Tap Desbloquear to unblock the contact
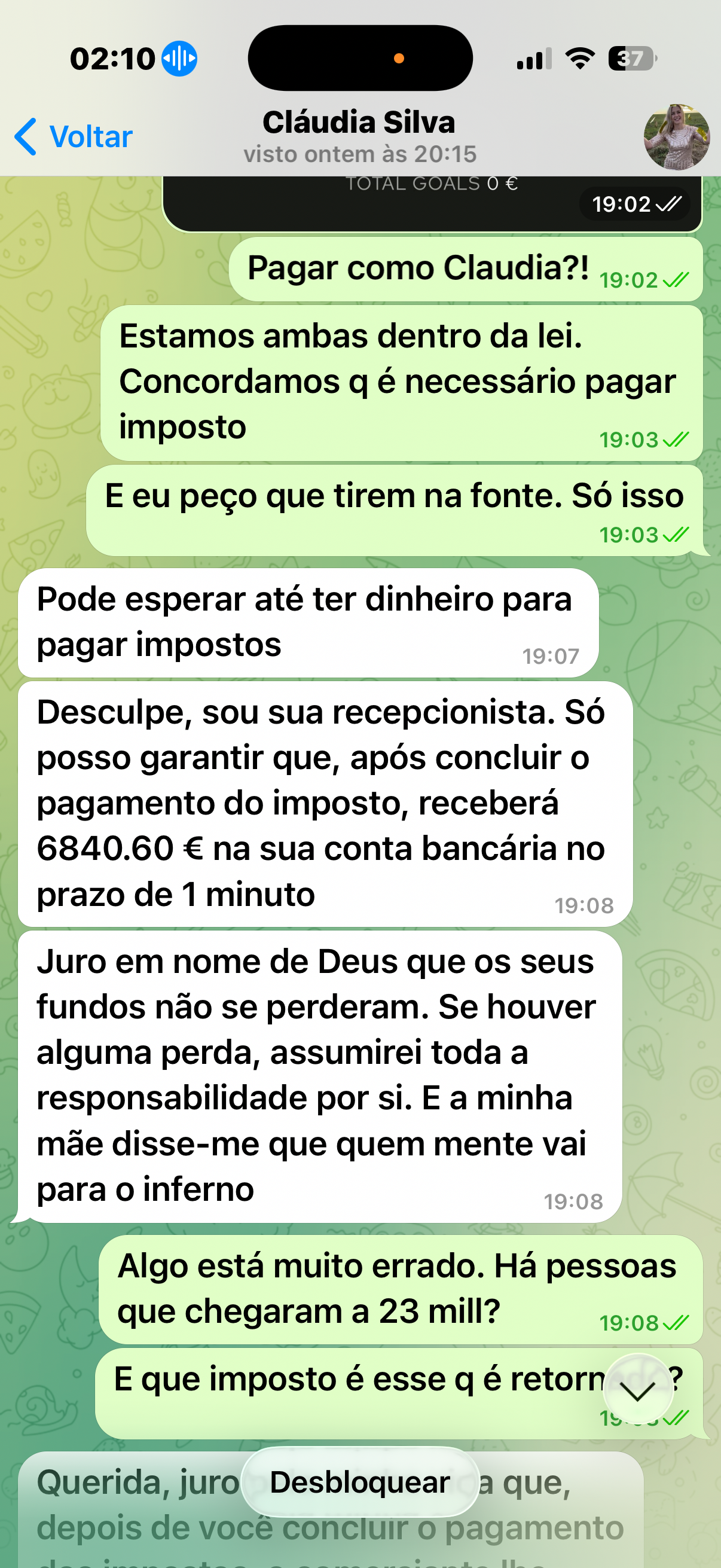Viewport: 721px width, 1568px height. (x=360, y=1481)
